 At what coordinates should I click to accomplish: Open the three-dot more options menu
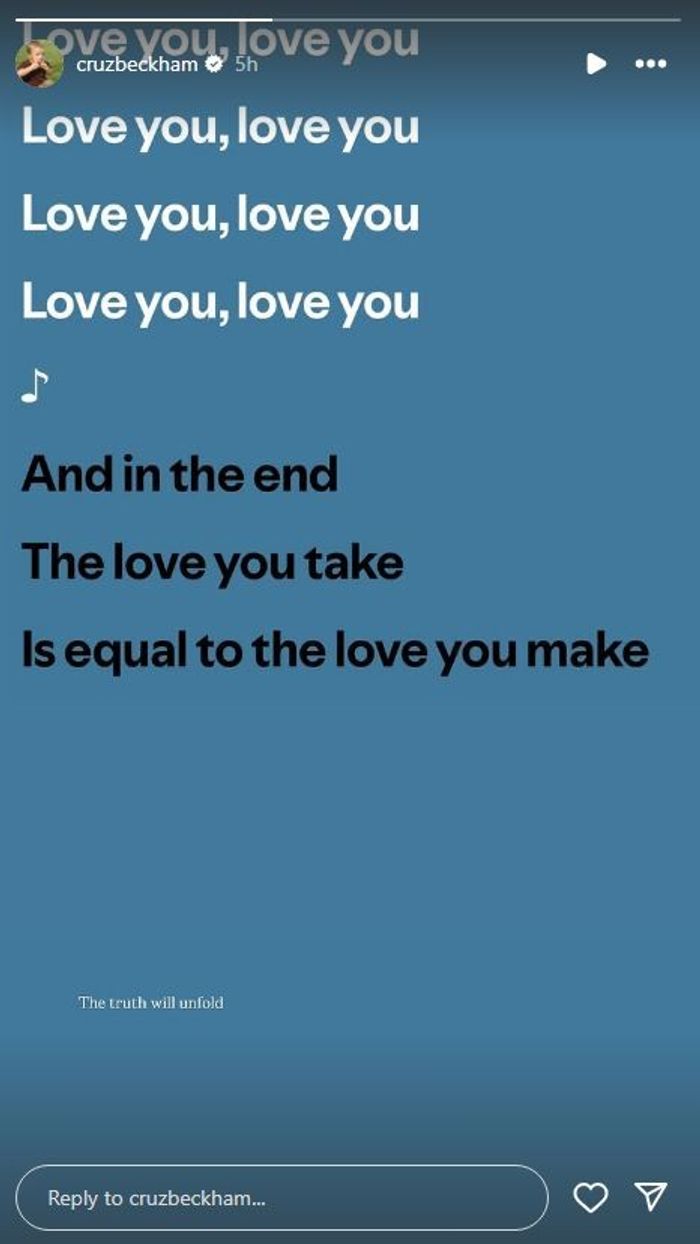point(651,64)
